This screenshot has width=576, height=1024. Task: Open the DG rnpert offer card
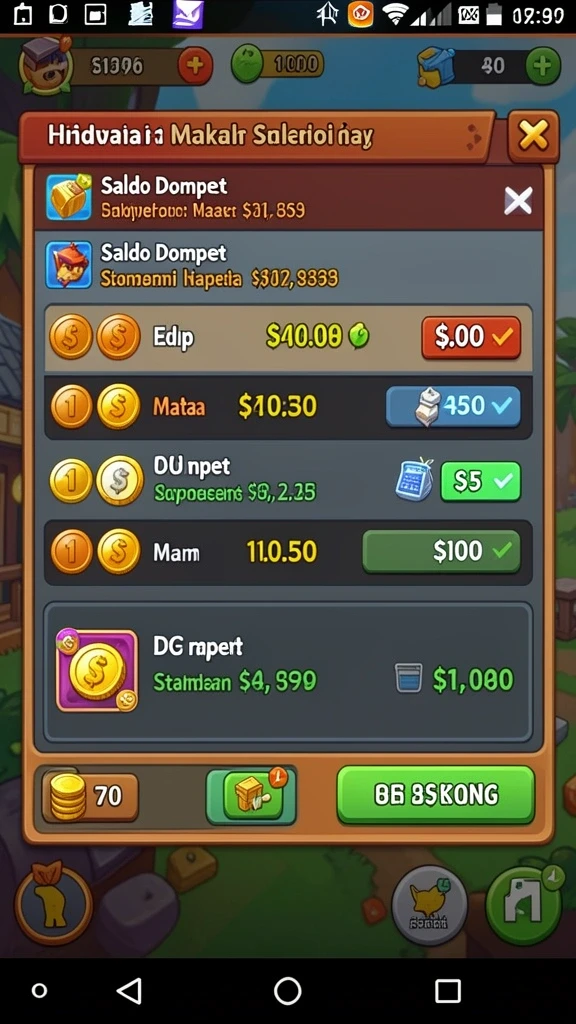point(288,672)
